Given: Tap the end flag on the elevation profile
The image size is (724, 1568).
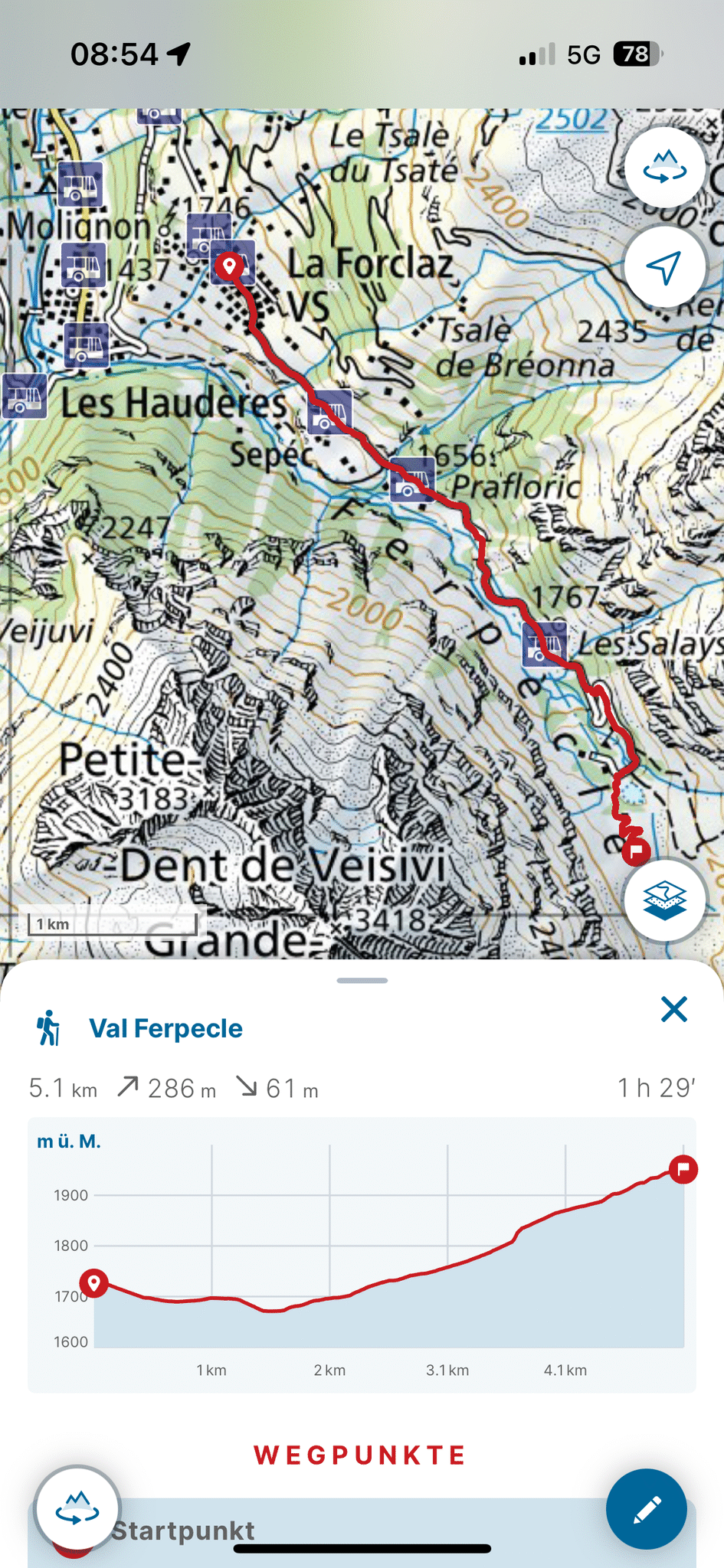Looking at the screenshot, I should 683,1169.
